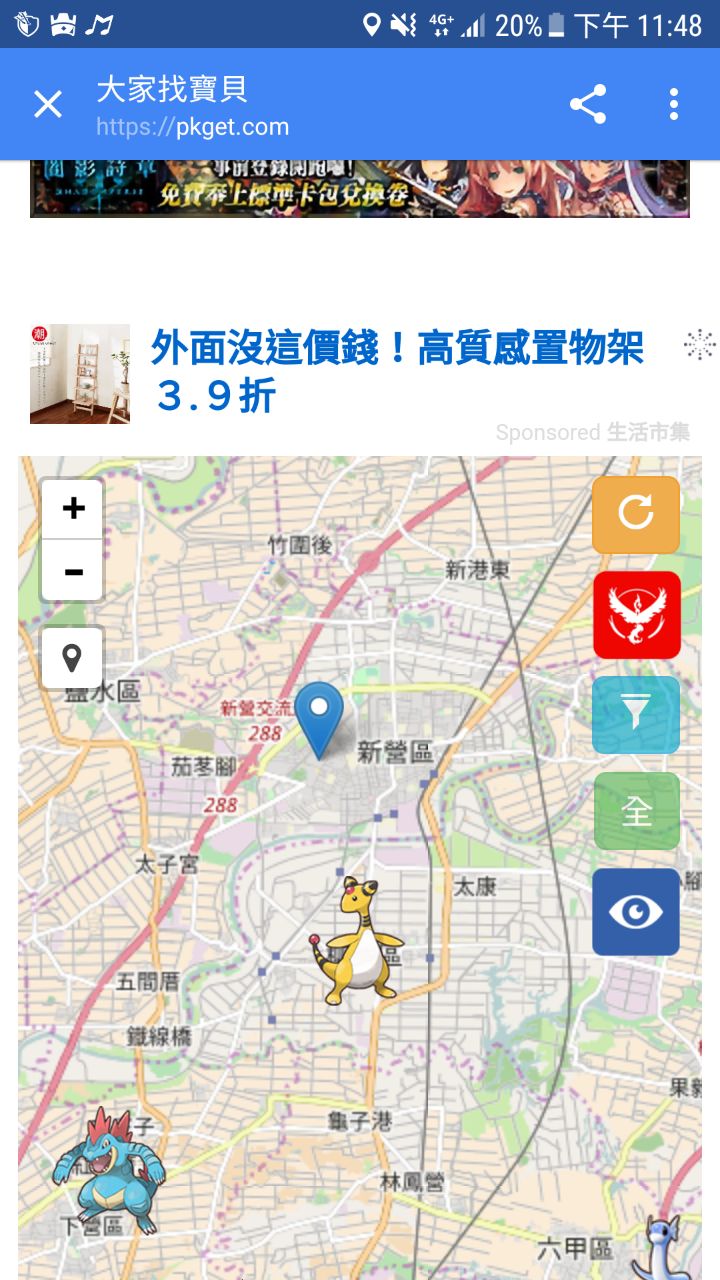Zoom in on the map
This screenshot has height=1280, width=720.
pos(72,509)
